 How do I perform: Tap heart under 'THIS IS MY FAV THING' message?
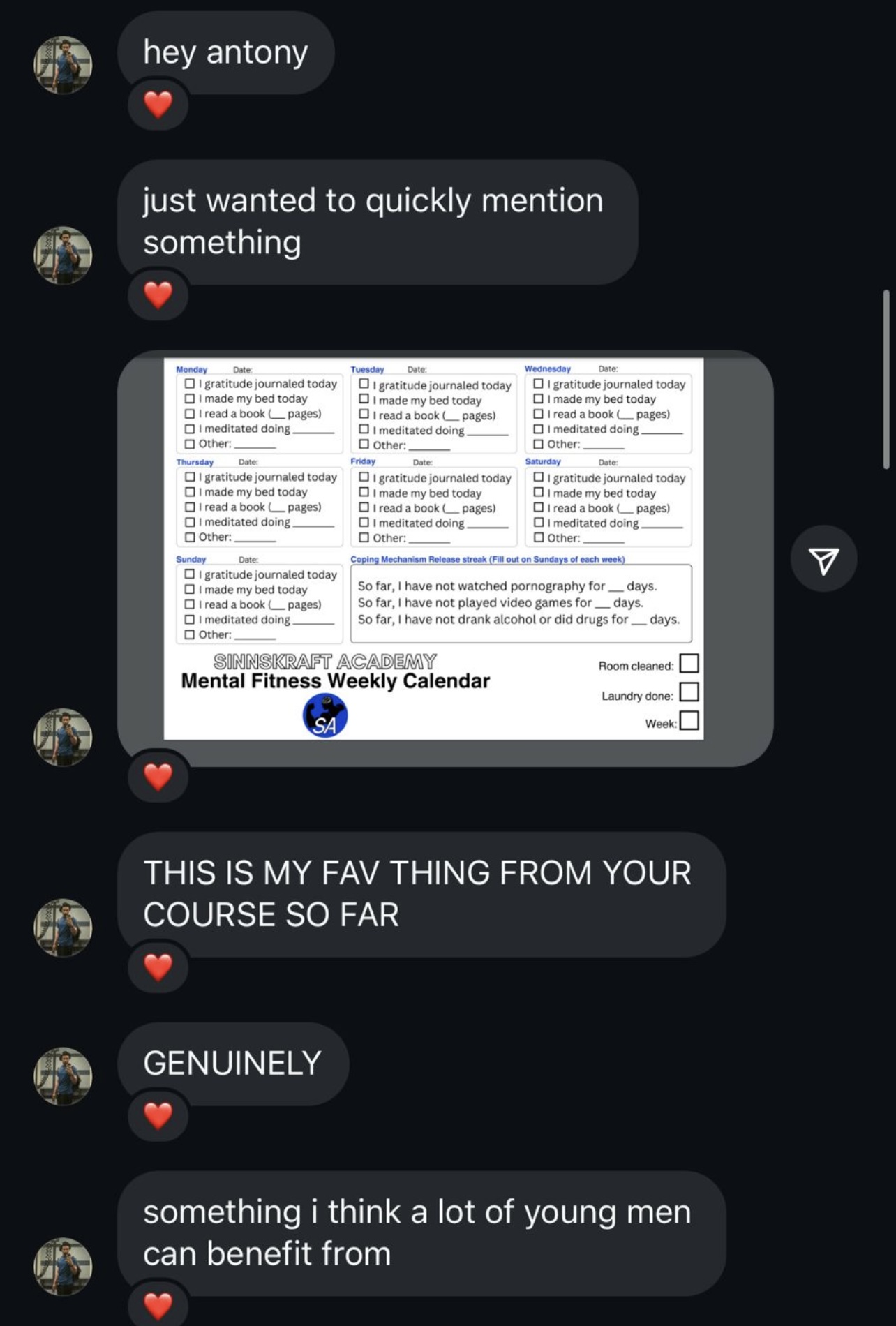pyautogui.click(x=158, y=967)
